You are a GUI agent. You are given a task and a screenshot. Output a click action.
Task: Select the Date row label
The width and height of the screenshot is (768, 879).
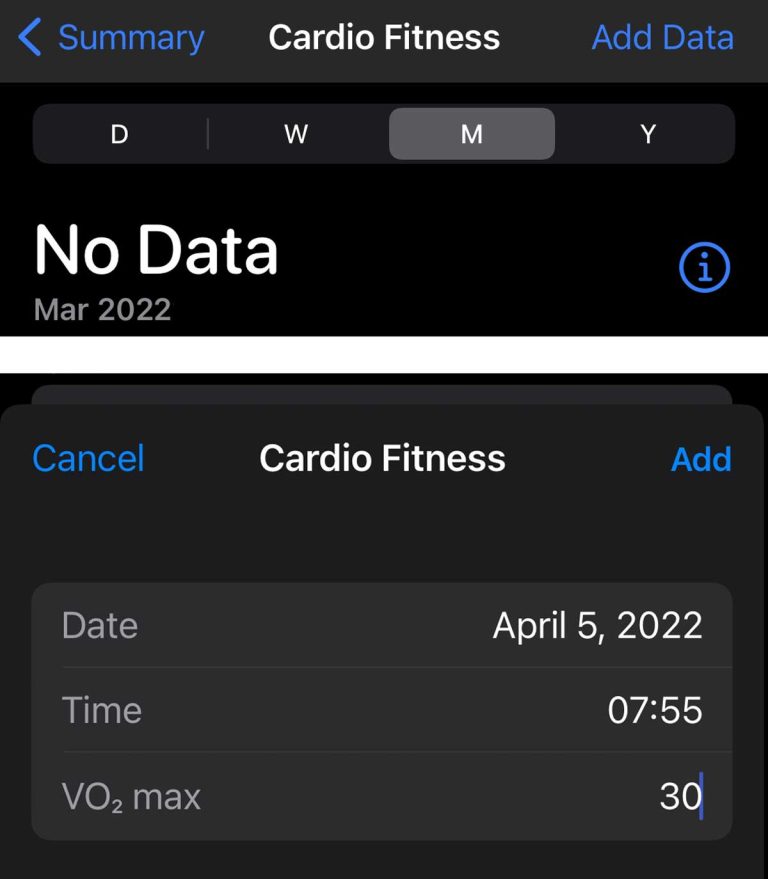point(99,624)
